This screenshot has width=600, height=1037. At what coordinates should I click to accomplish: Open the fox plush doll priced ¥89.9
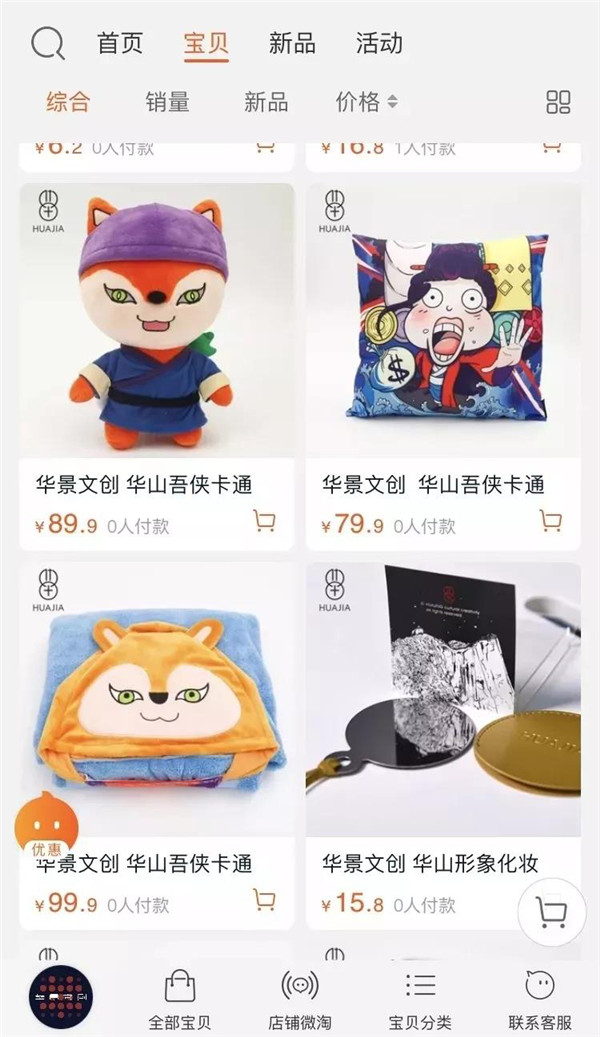click(x=156, y=320)
